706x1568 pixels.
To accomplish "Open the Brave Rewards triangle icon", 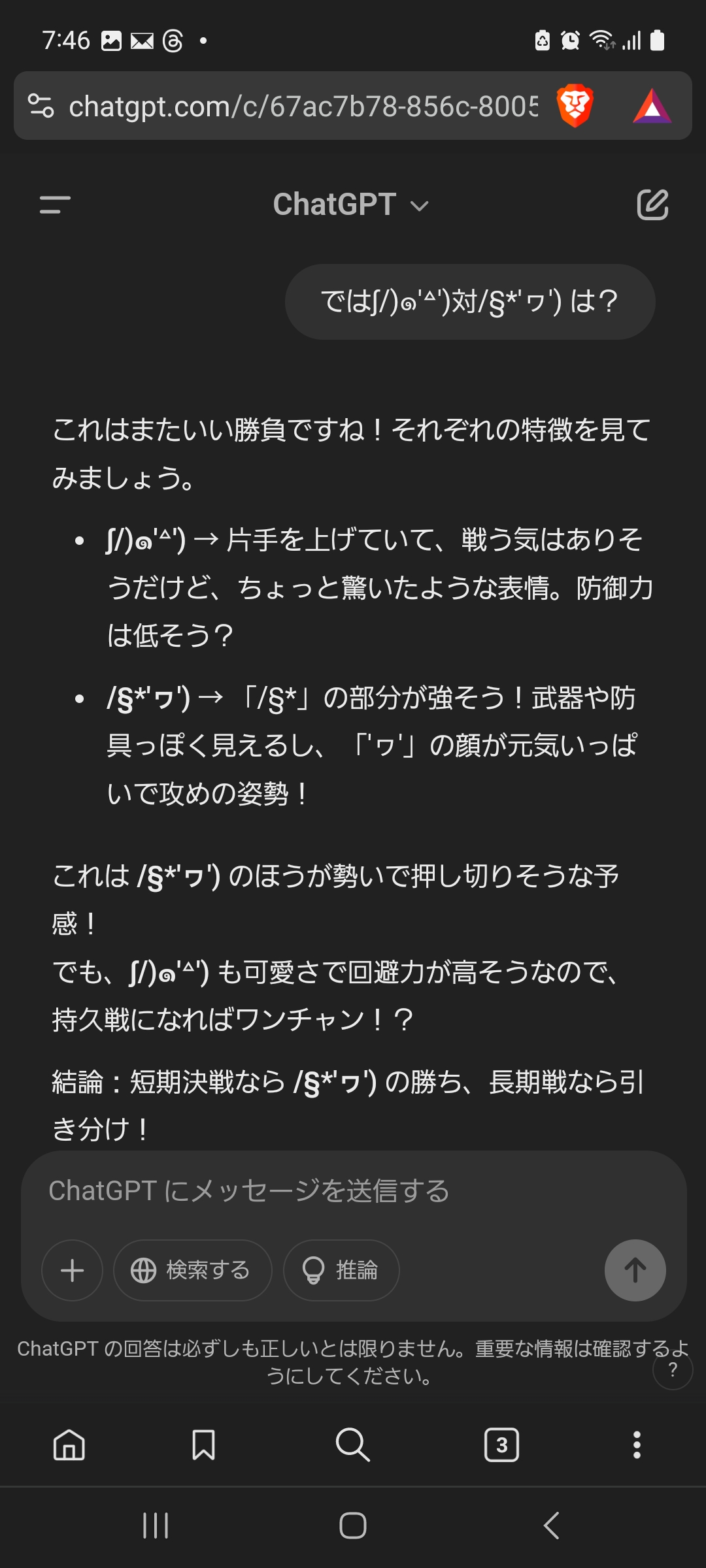I will (x=652, y=106).
